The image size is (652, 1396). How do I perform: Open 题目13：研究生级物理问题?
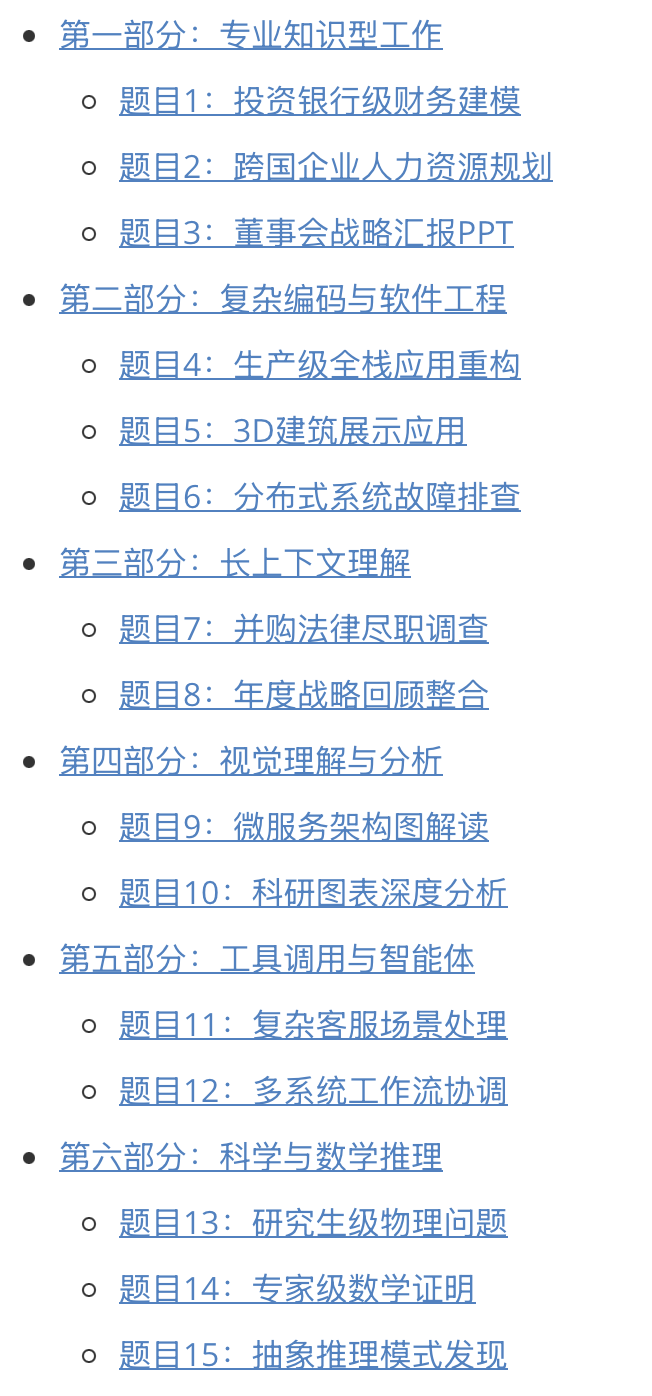click(313, 1224)
